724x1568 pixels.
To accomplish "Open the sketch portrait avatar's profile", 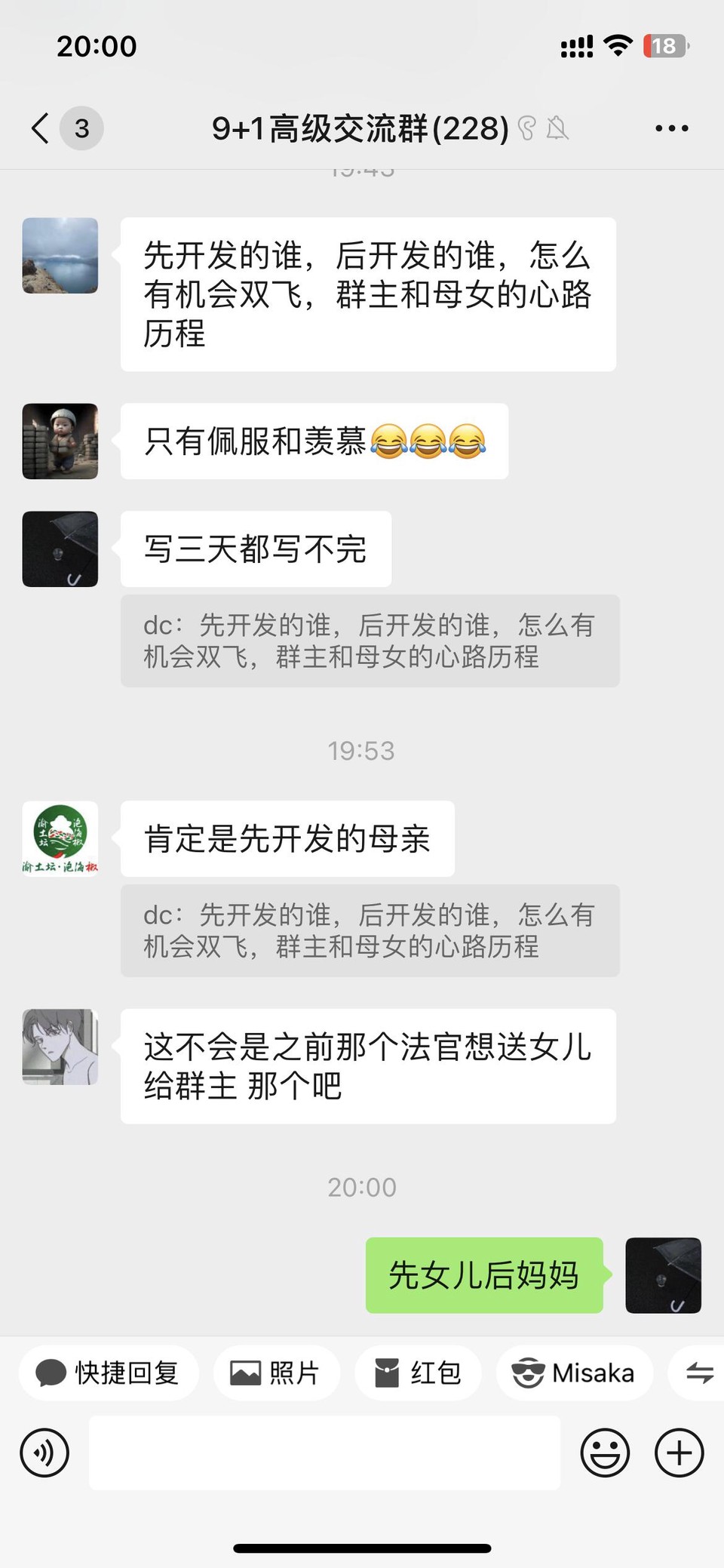I will click(x=60, y=1047).
